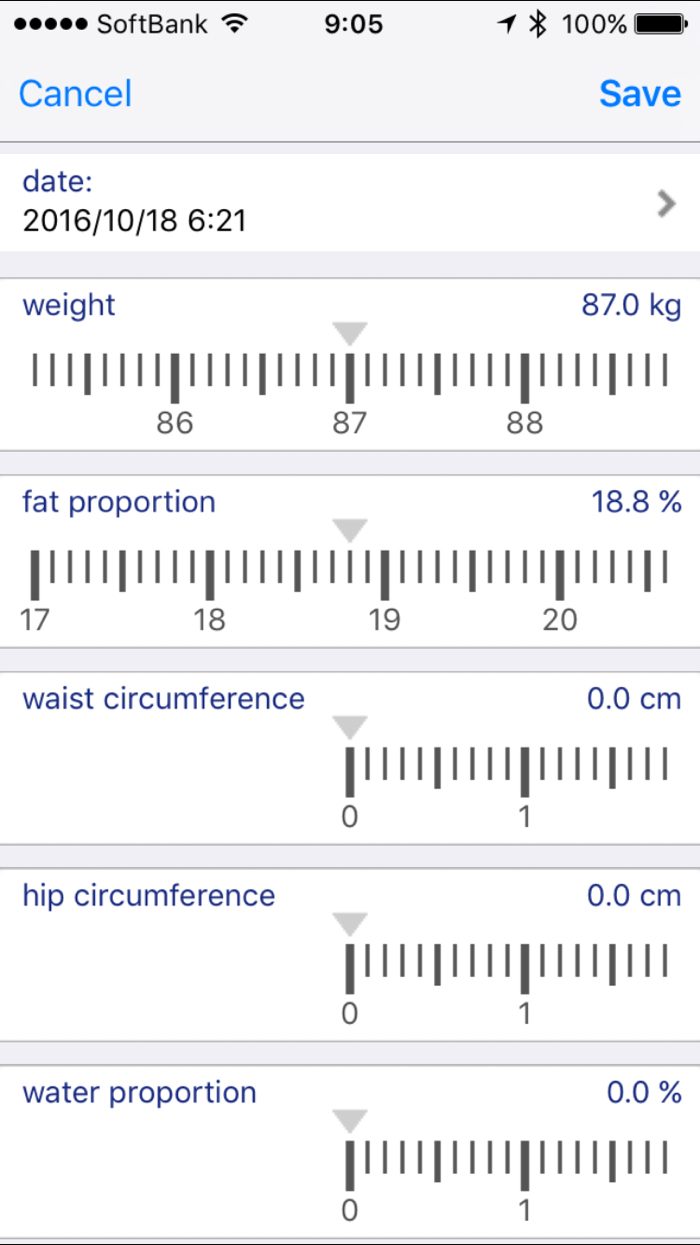Save the measurement entry
This screenshot has width=700, height=1245.
640,94
